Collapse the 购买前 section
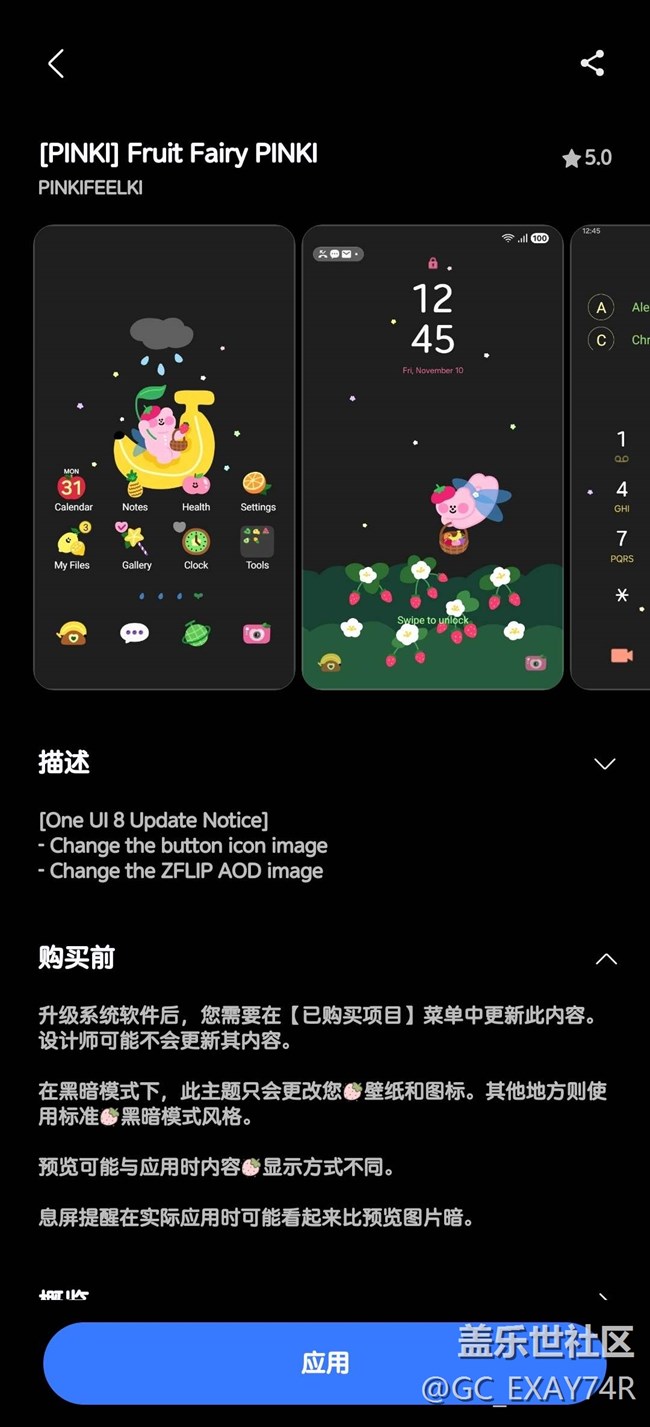The width and height of the screenshot is (650, 1427). [x=605, y=959]
